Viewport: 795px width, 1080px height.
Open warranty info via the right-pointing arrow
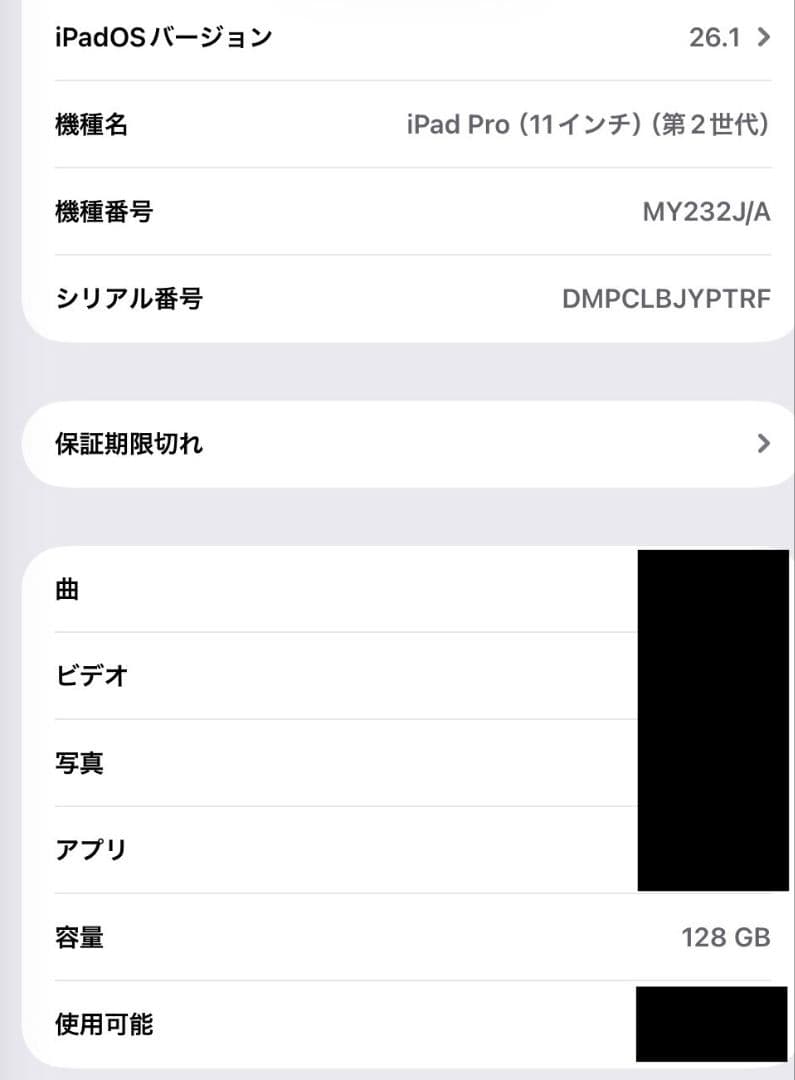[x=762, y=443]
